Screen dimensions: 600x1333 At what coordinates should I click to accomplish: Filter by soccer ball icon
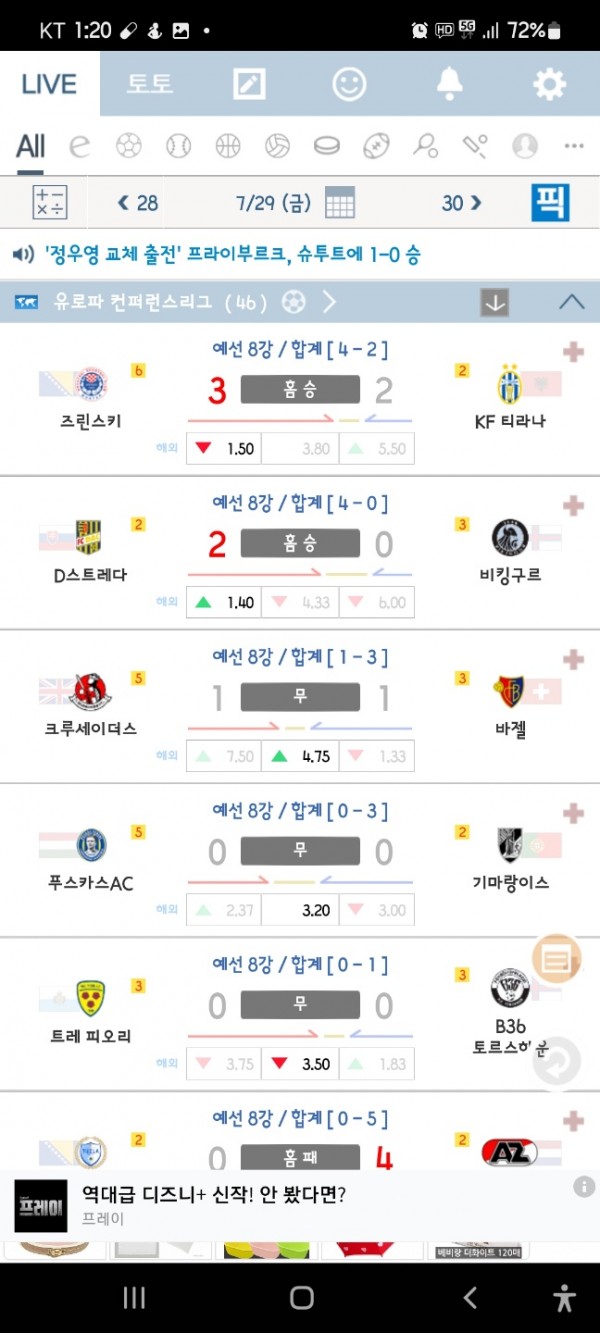(128, 147)
